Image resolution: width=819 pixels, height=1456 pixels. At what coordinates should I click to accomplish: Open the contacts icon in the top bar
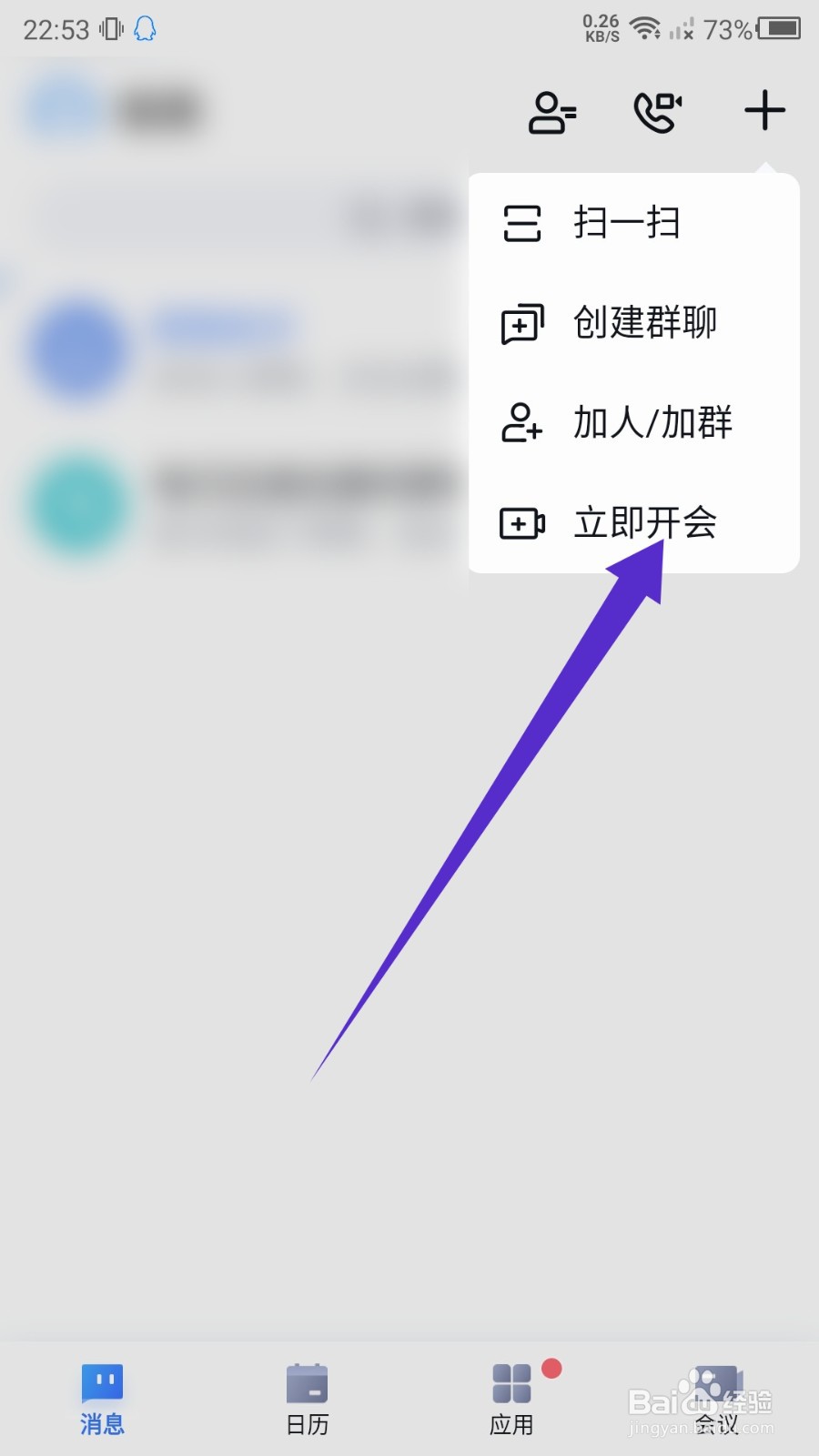[552, 111]
